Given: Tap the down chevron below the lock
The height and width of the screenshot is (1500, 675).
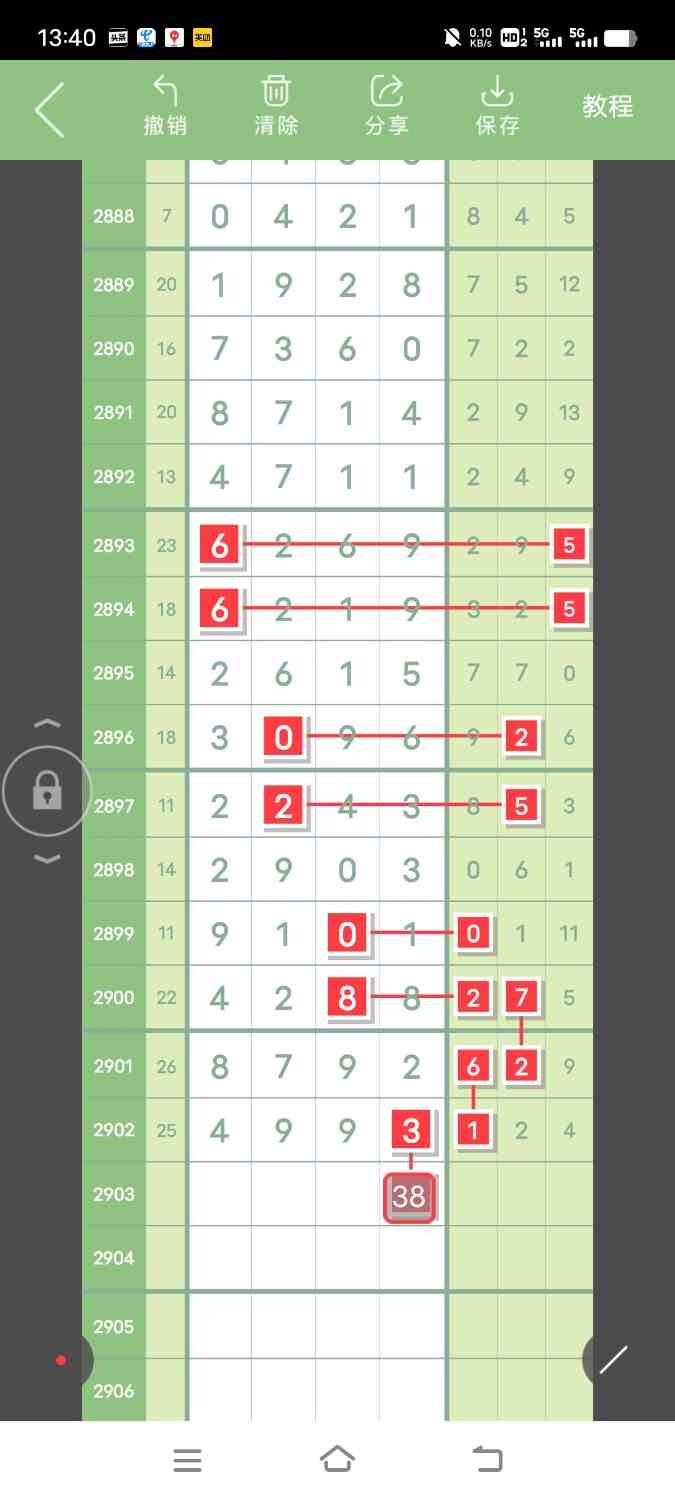Looking at the screenshot, I should 47,859.
